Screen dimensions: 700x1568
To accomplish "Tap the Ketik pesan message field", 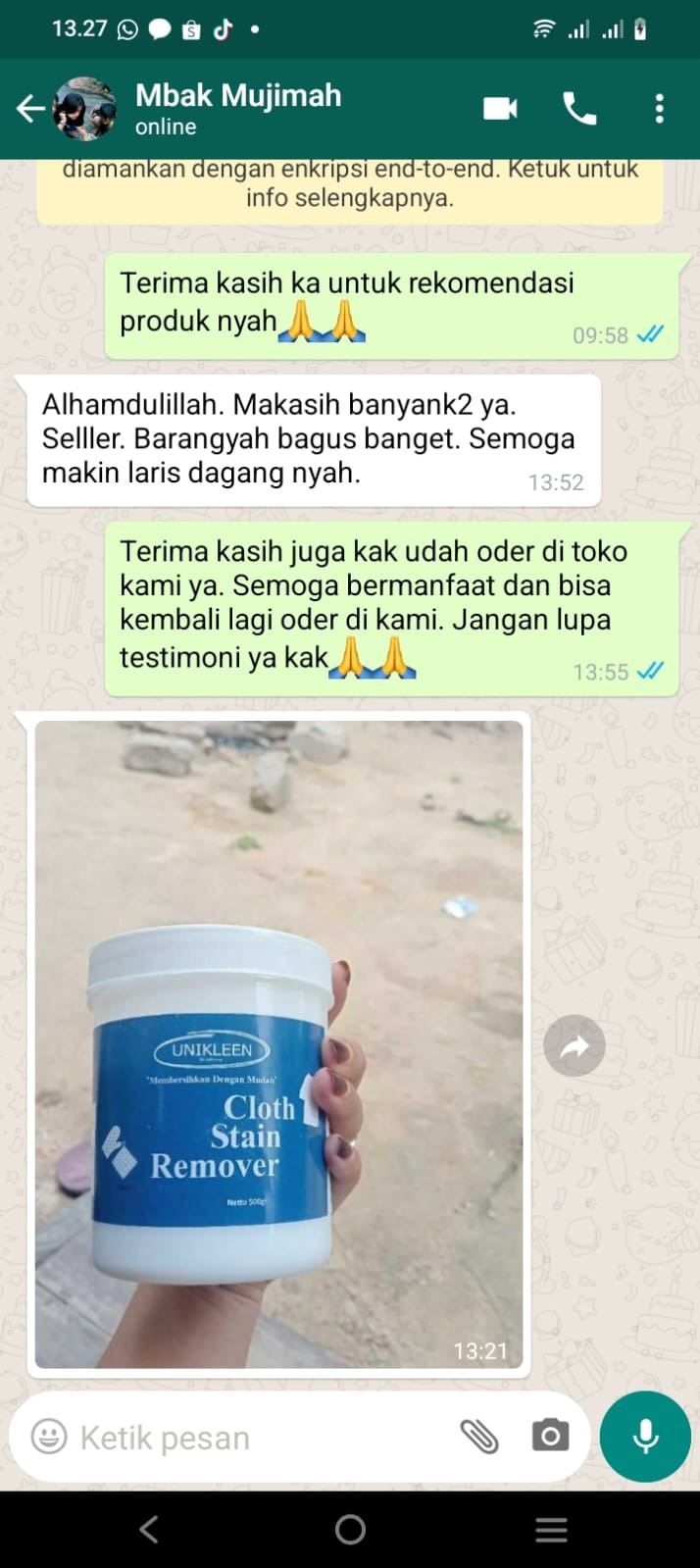I will coord(255,1438).
